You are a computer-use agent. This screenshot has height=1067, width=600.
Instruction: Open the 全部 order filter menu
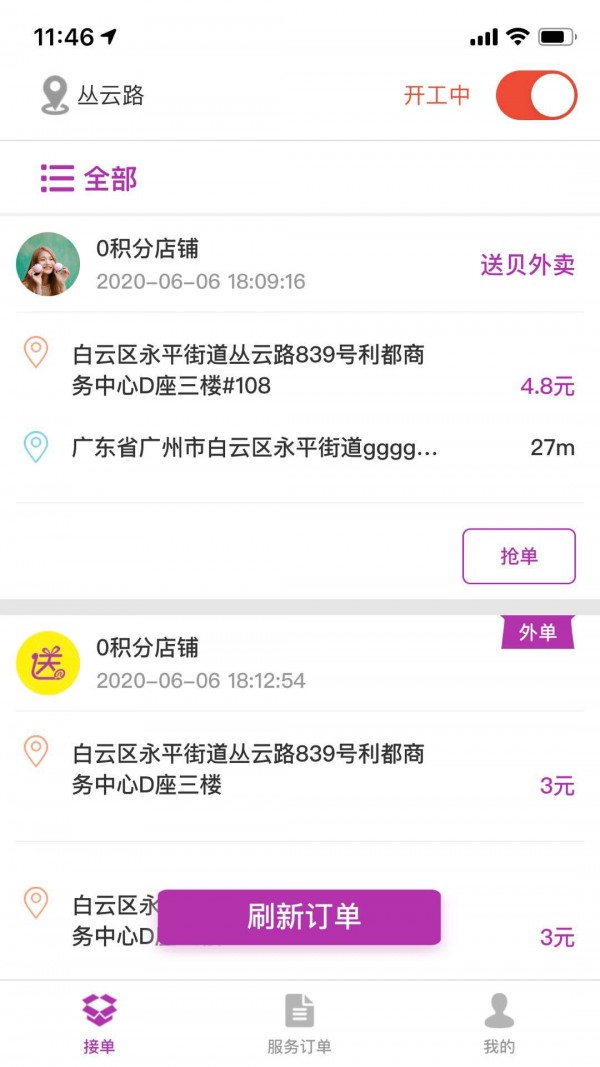click(89, 179)
